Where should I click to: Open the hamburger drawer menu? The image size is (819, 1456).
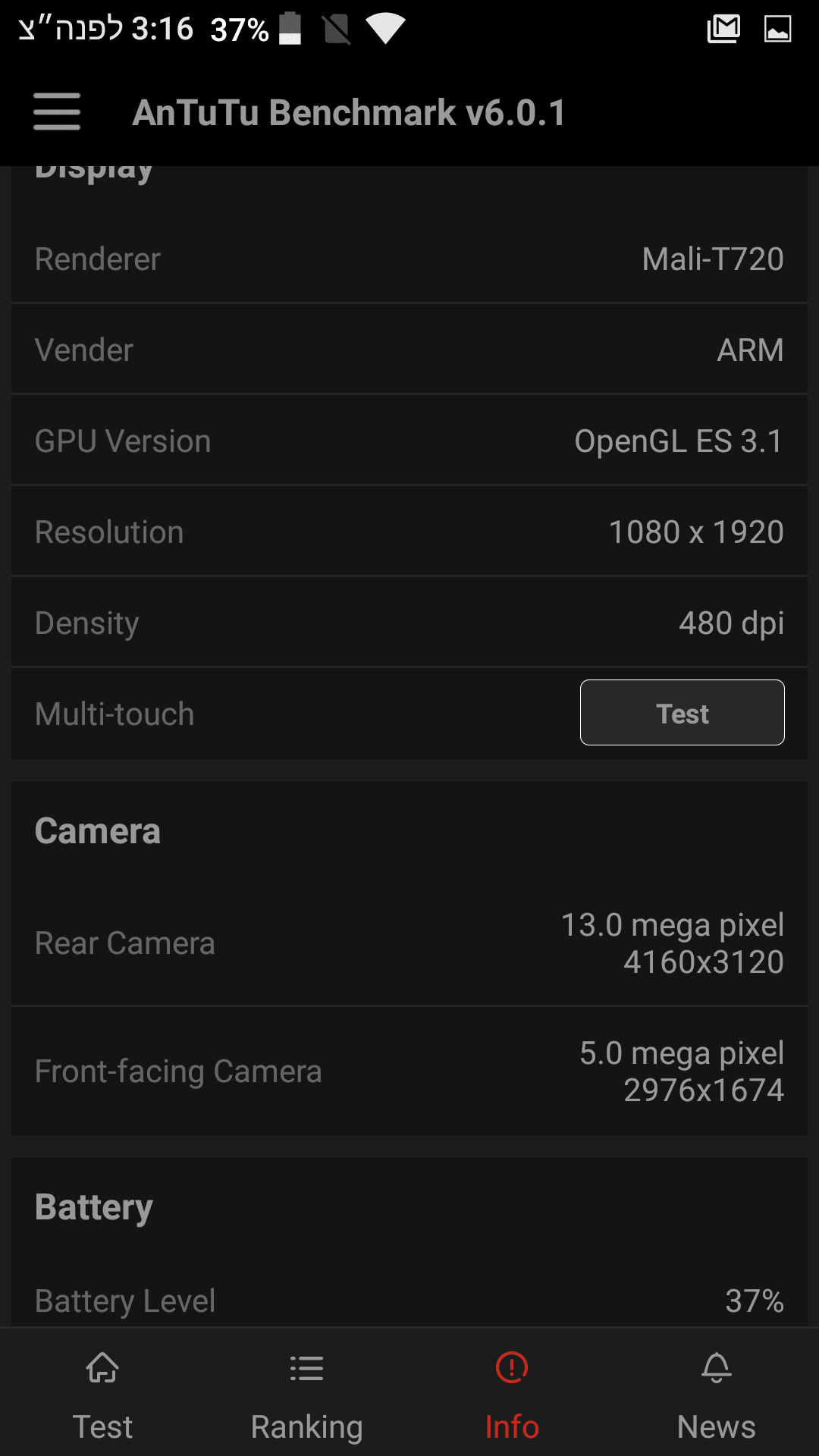click(x=57, y=112)
